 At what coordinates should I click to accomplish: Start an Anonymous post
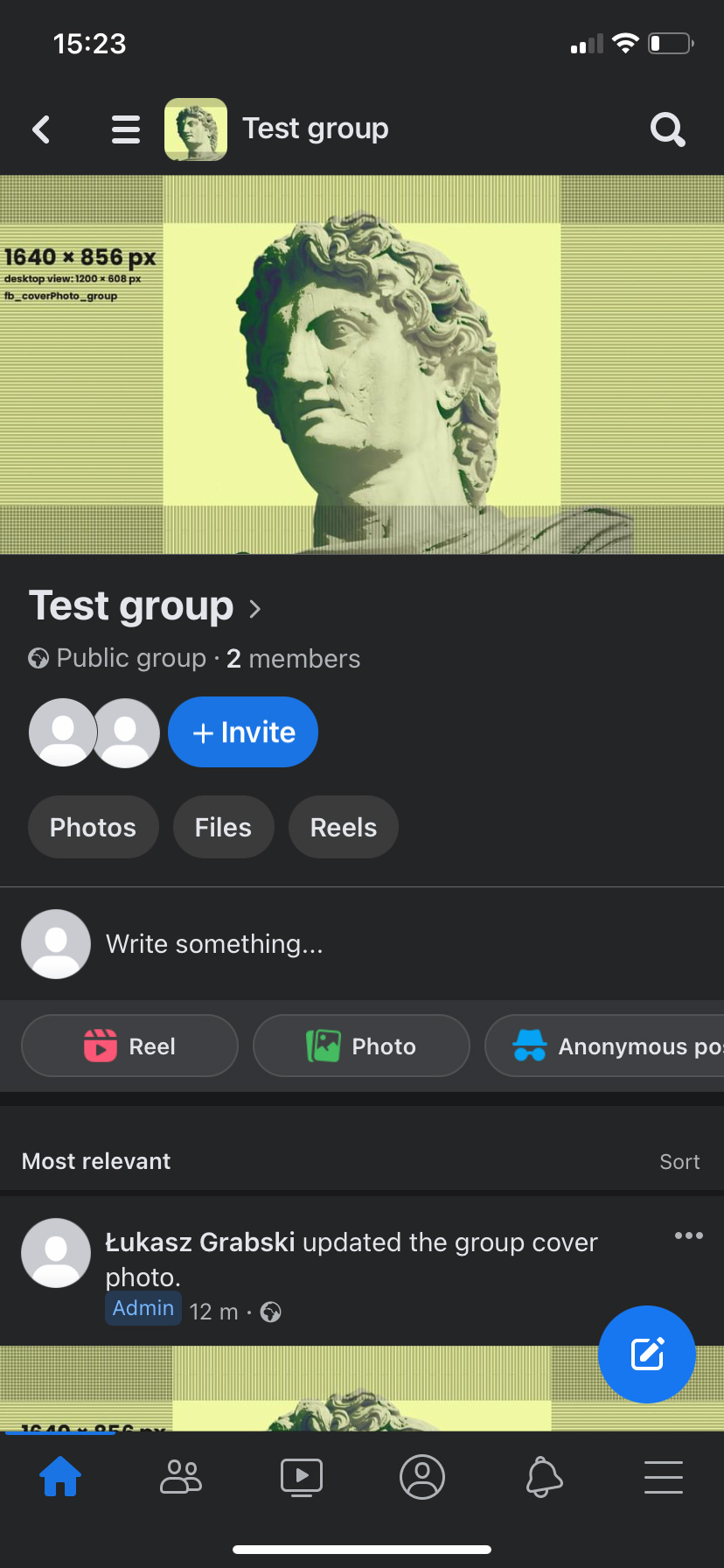pyautogui.click(x=605, y=1046)
